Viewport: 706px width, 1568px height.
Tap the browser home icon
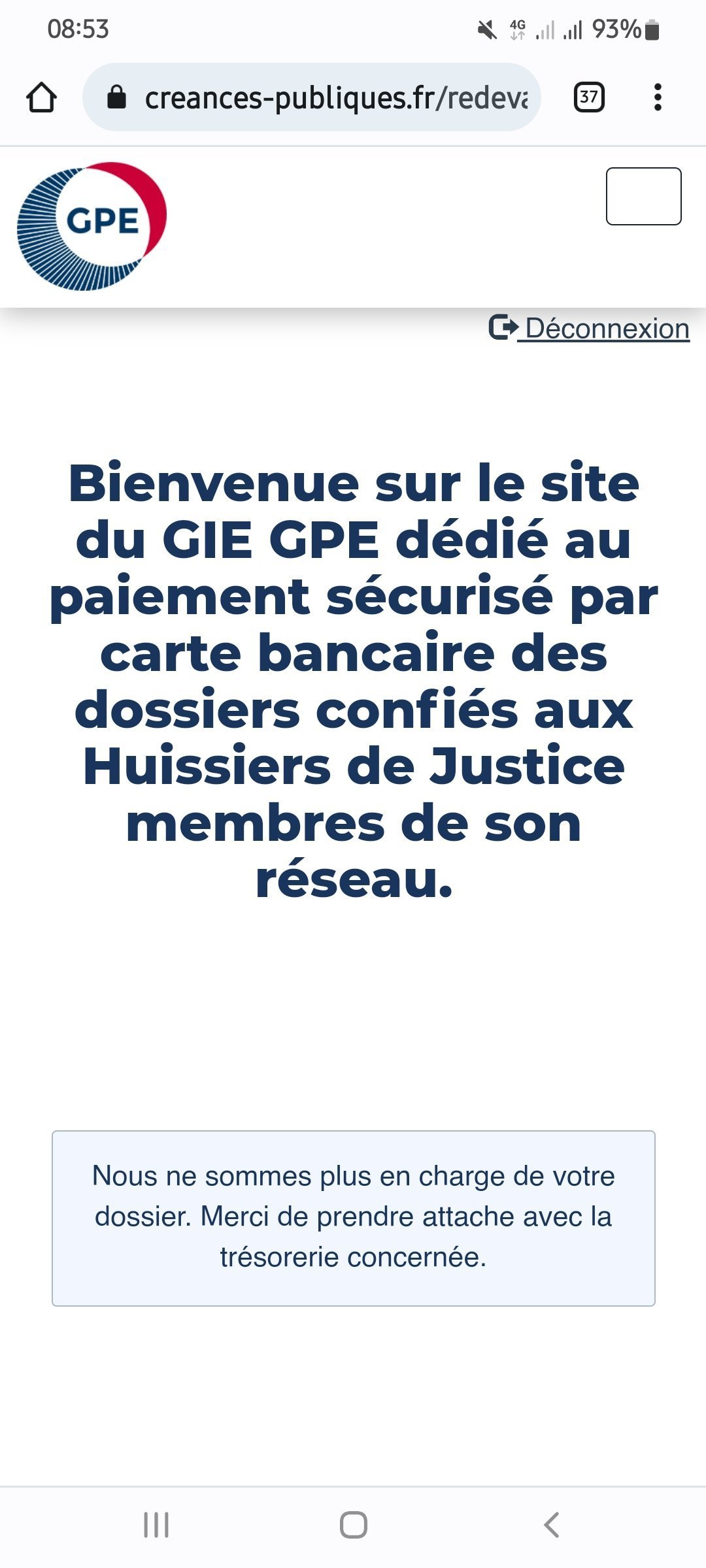41,97
